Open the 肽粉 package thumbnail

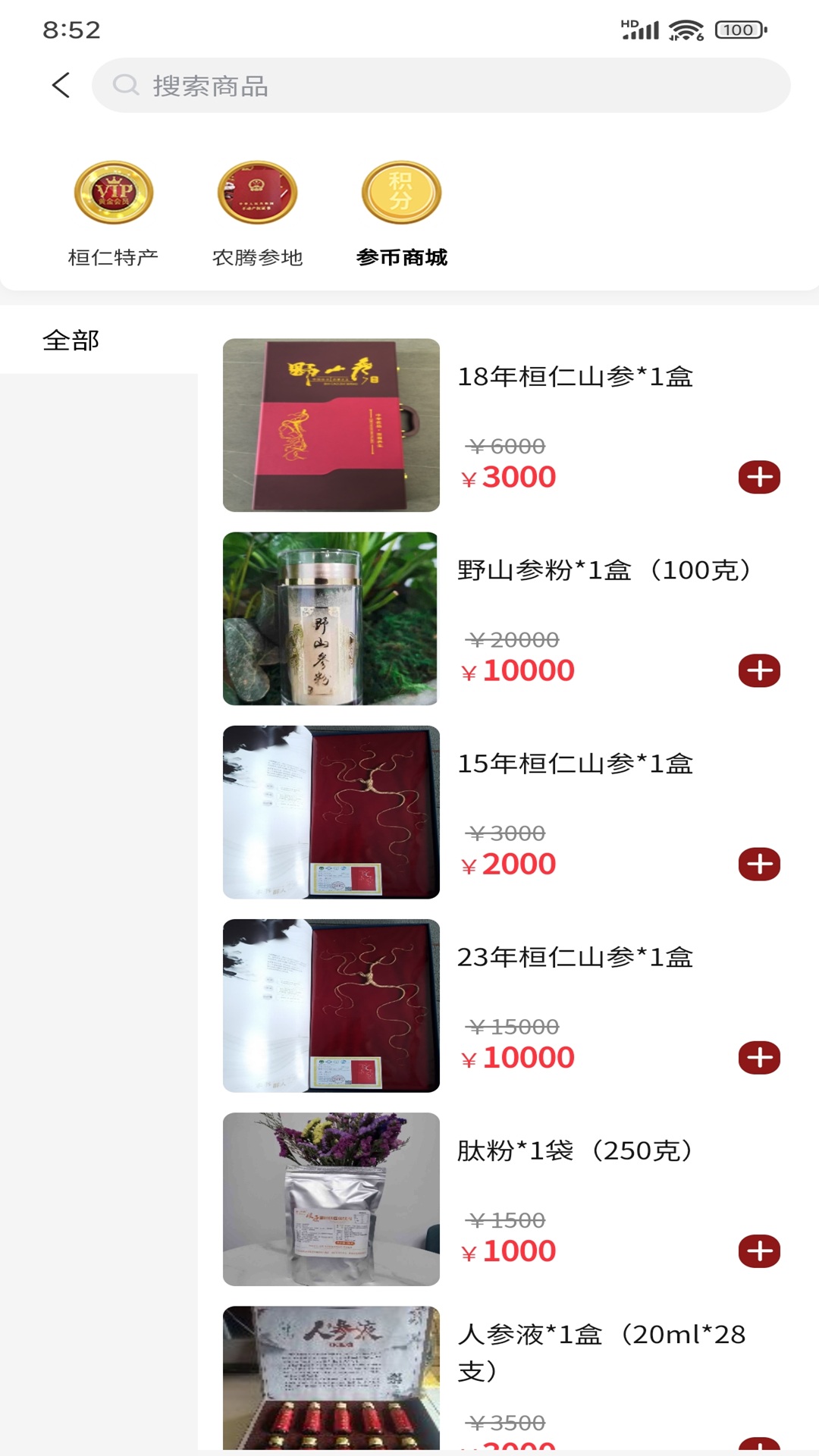tap(330, 1199)
